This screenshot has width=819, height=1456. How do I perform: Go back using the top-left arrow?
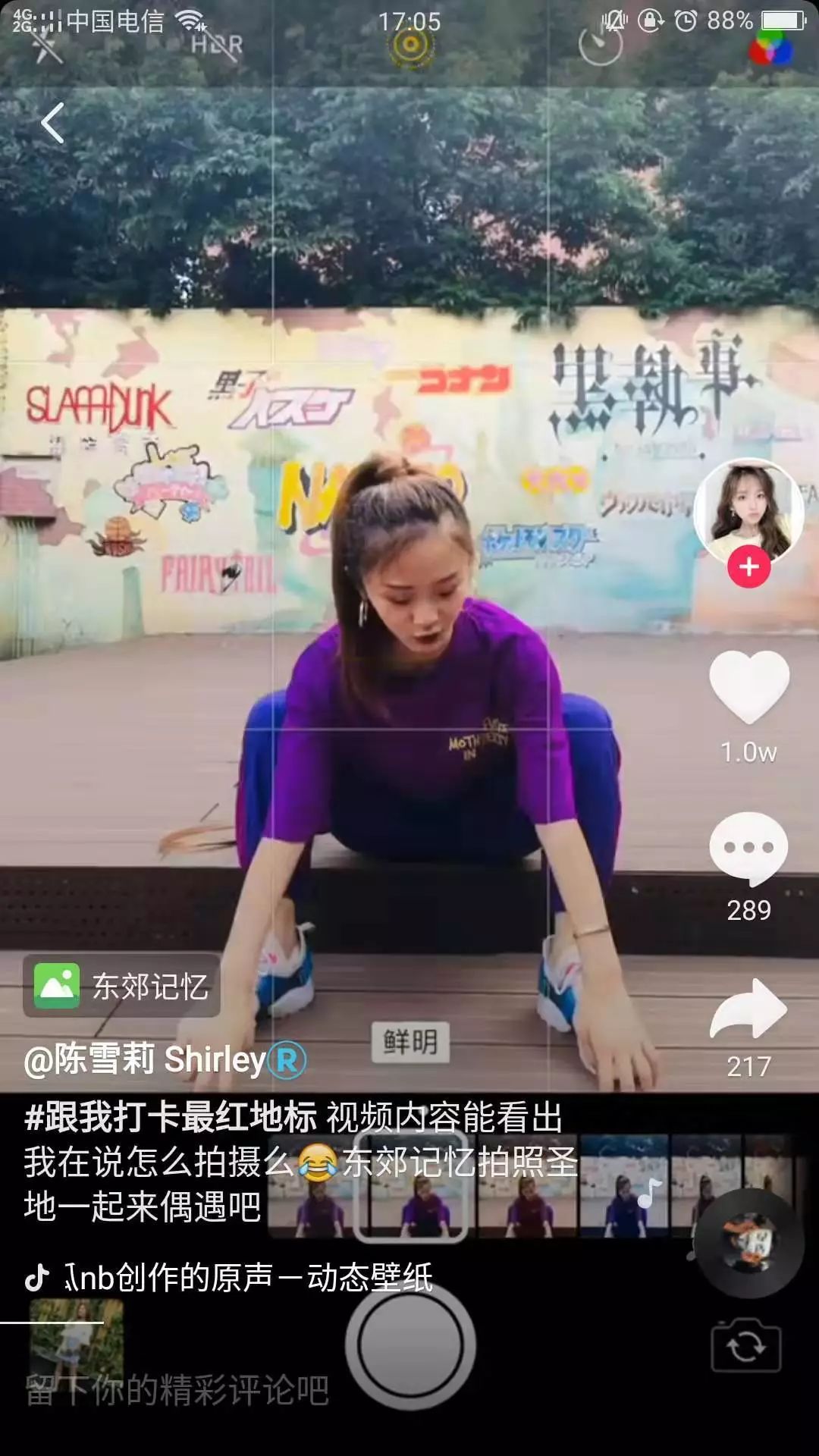pyautogui.click(x=52, y=124)
